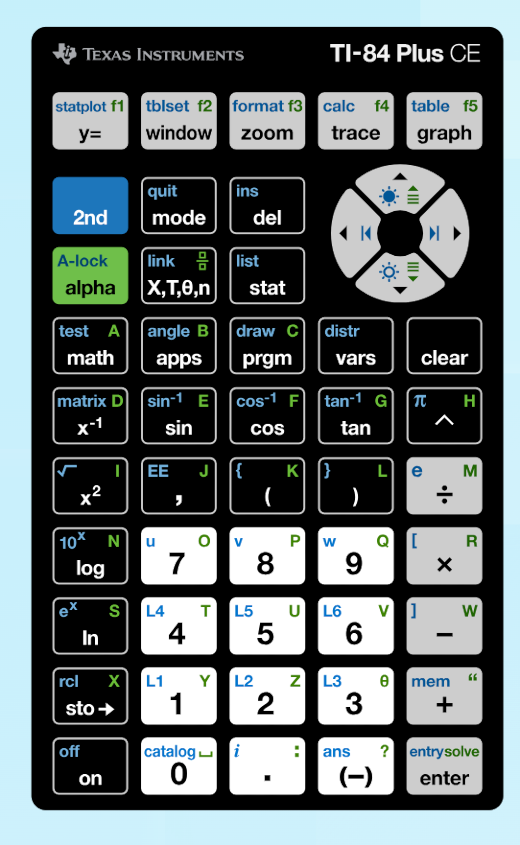Screen dimensions: 520x845
Task: Enter the digit 5
Action: coord(267,626)
